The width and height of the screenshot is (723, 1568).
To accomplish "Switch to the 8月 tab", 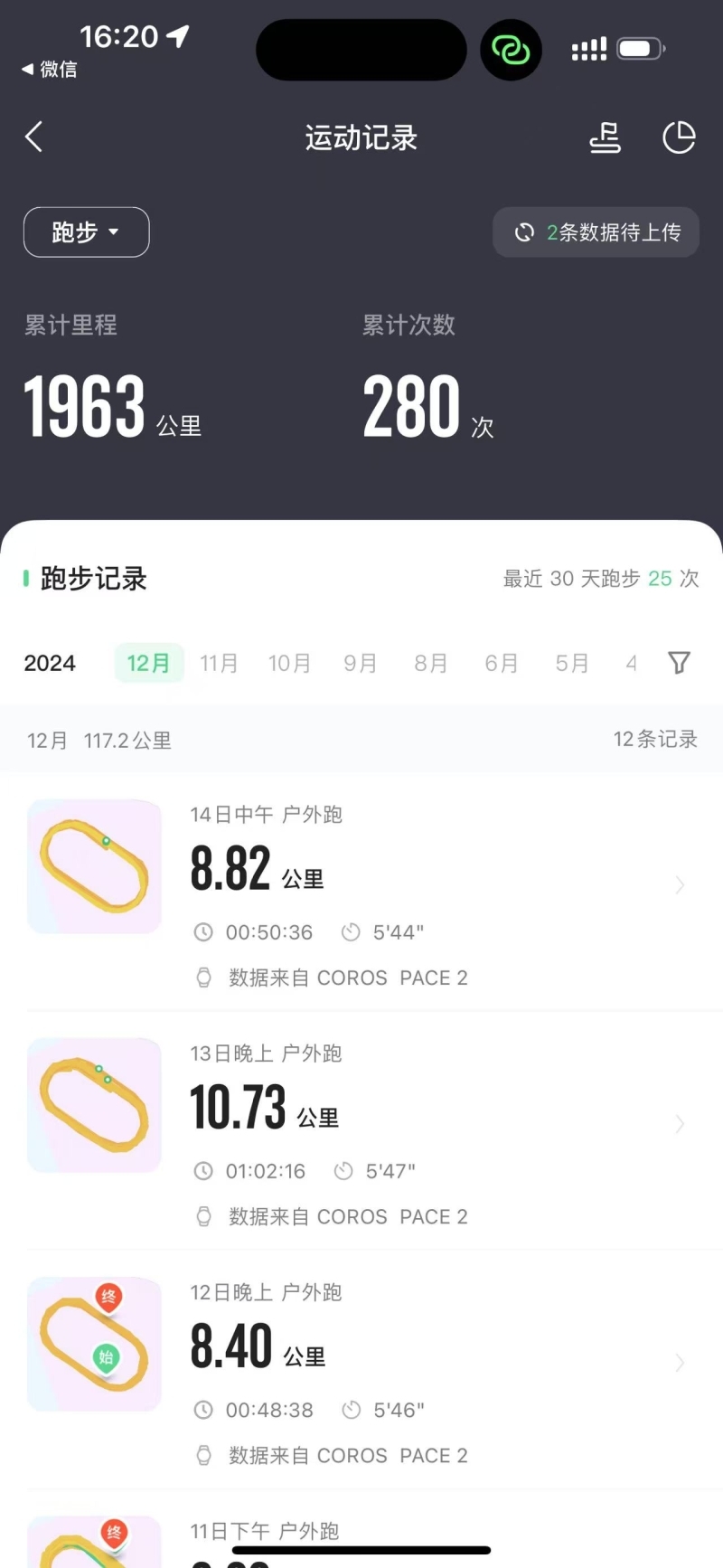I will tap(430, 663).
